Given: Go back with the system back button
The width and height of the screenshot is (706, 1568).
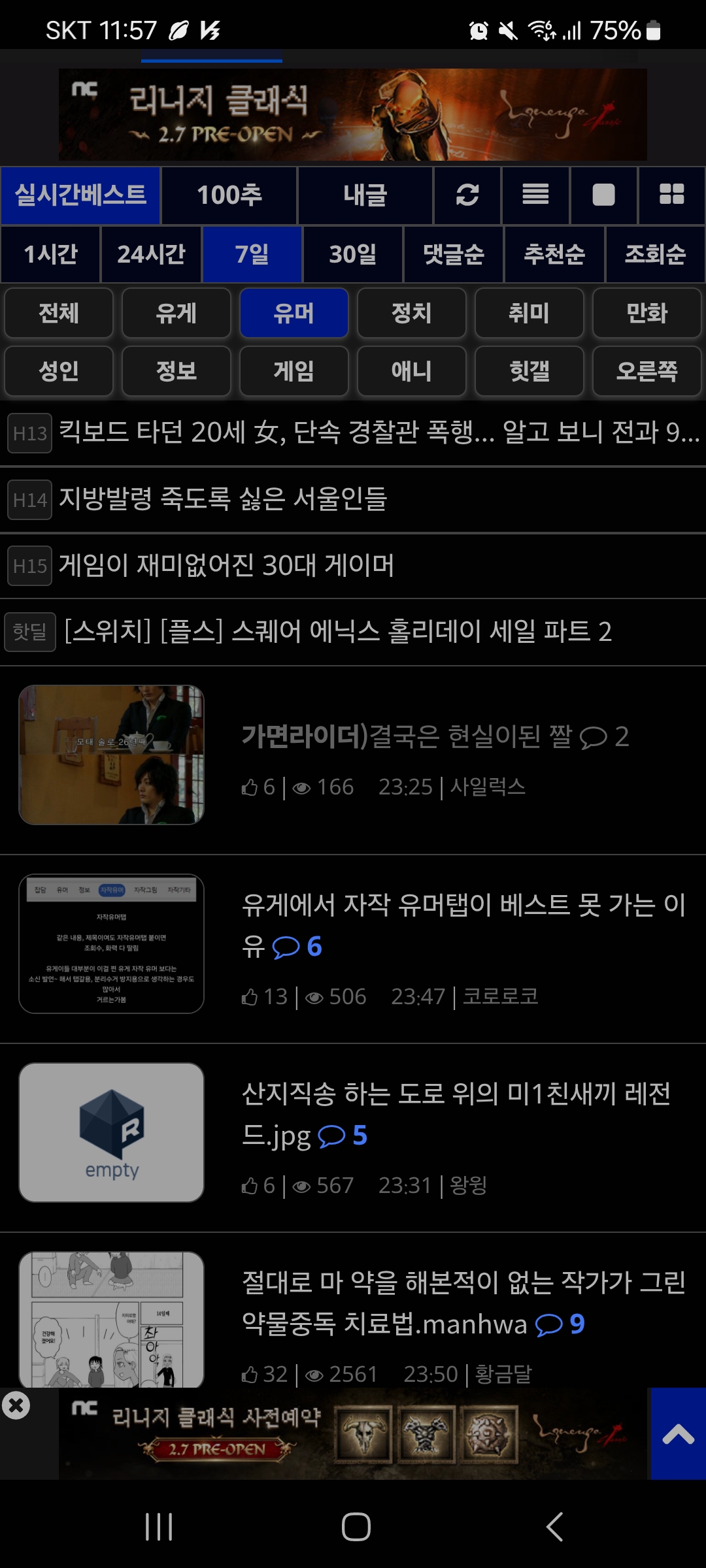Looking at the screenshot, I should tap(554, 1527).
